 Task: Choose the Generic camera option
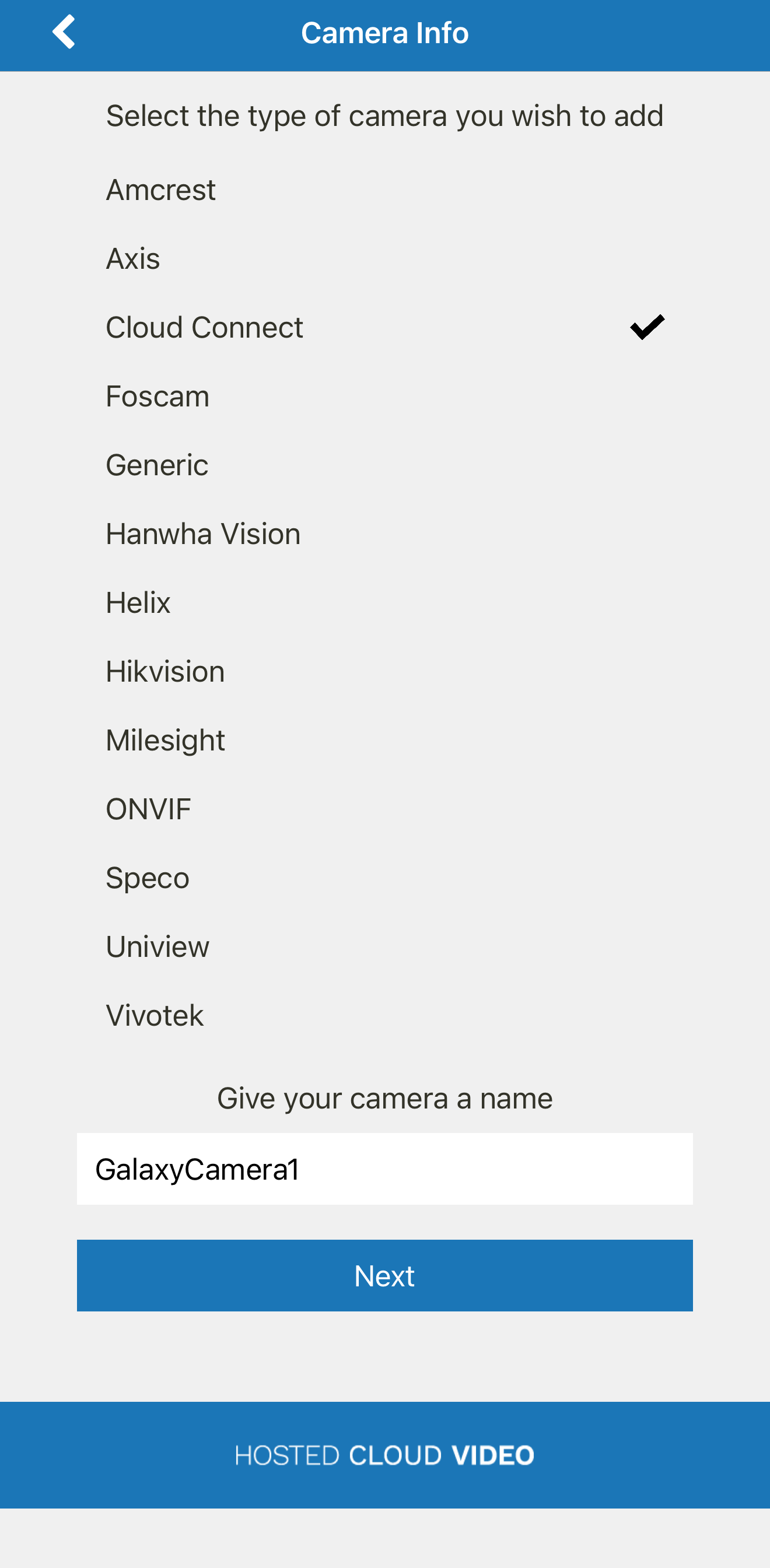156,464
